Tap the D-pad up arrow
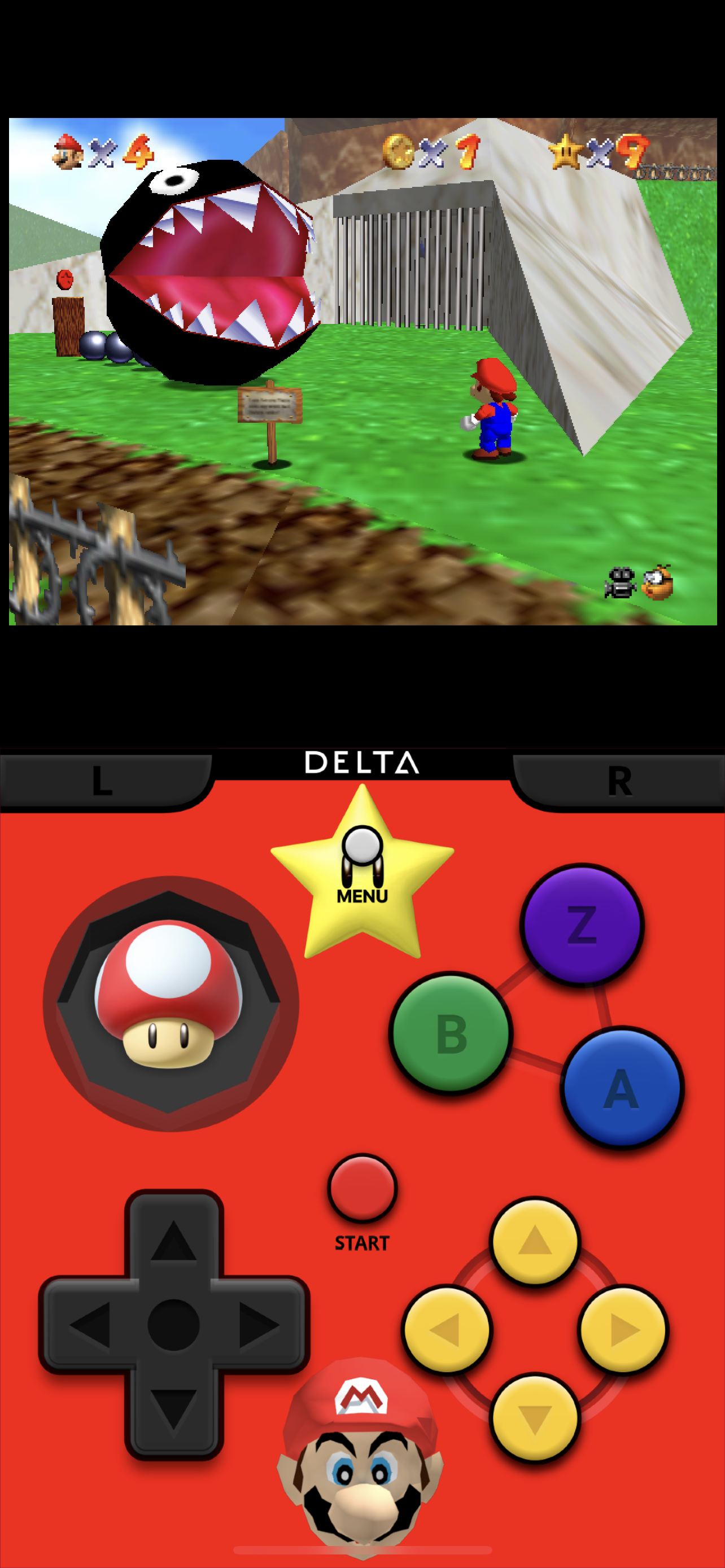 173,1241
